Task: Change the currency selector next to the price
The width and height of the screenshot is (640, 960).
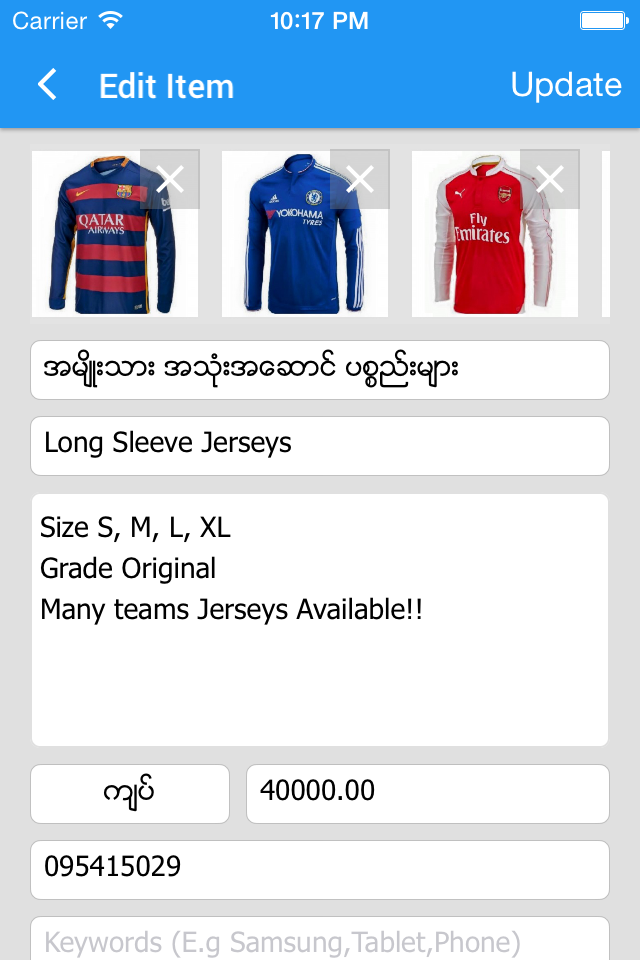Action: pos(130,794)
